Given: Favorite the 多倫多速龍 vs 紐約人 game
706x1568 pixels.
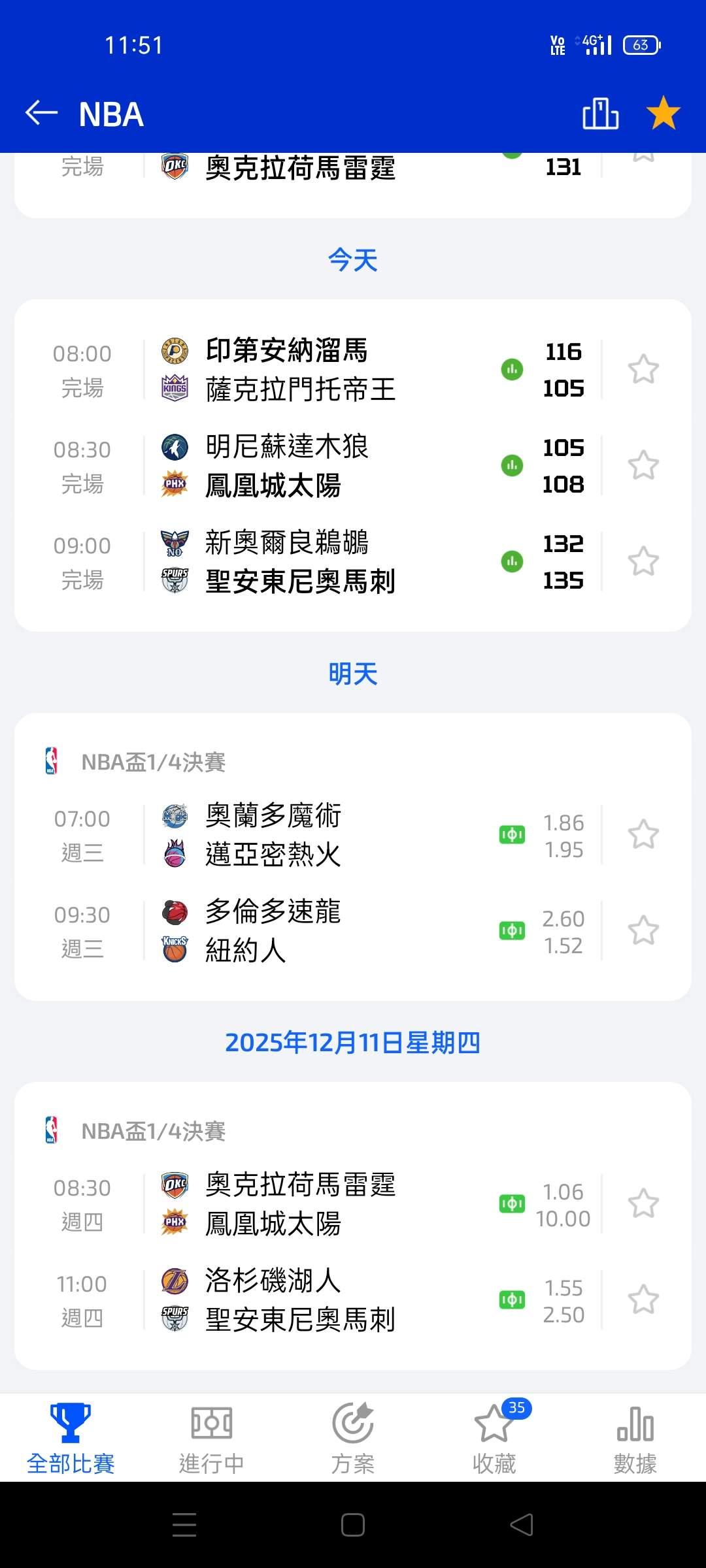Looking at the screenshot, I should (x=643, y=930).
